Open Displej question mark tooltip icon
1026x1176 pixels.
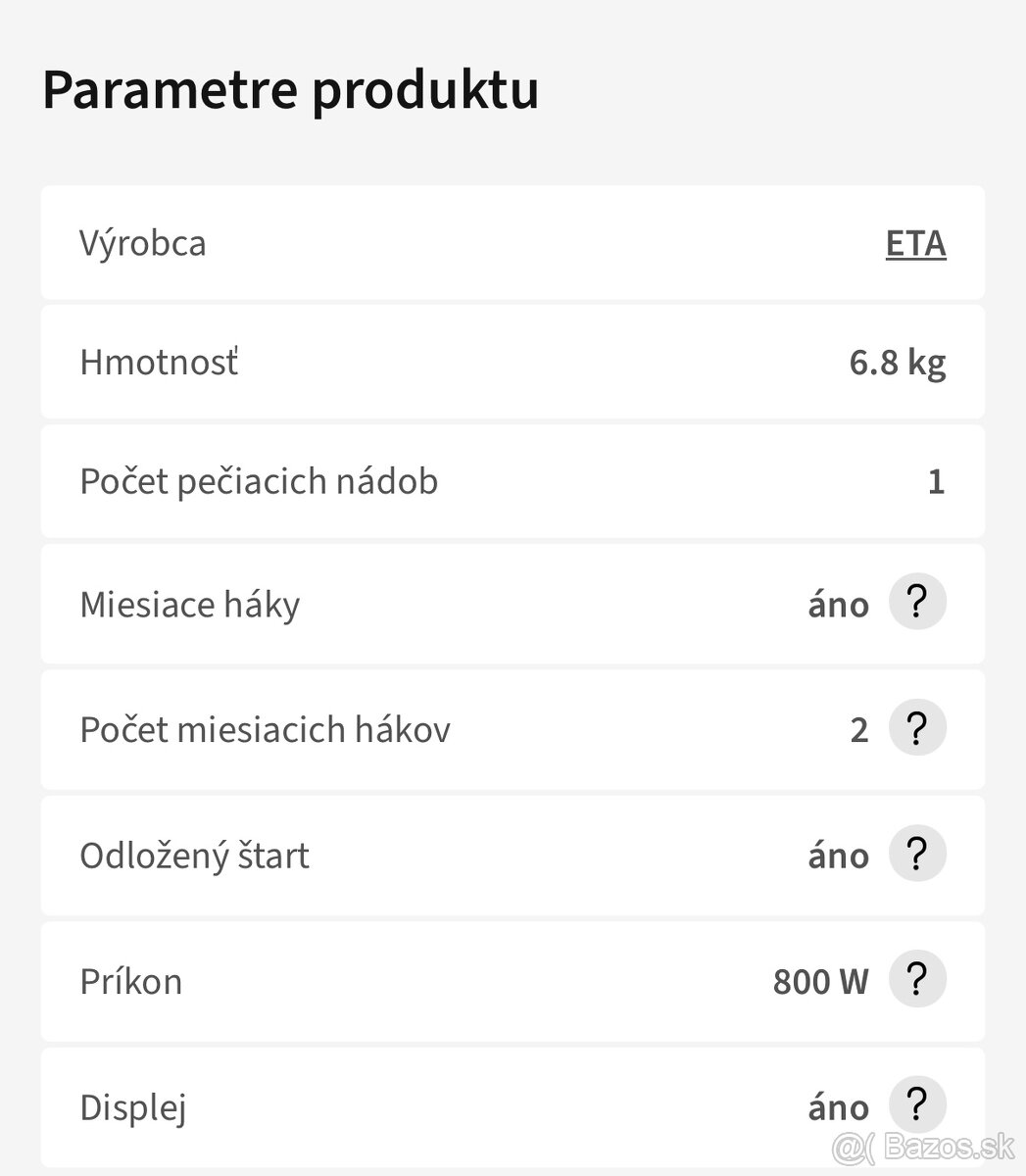pos(917,1104)
